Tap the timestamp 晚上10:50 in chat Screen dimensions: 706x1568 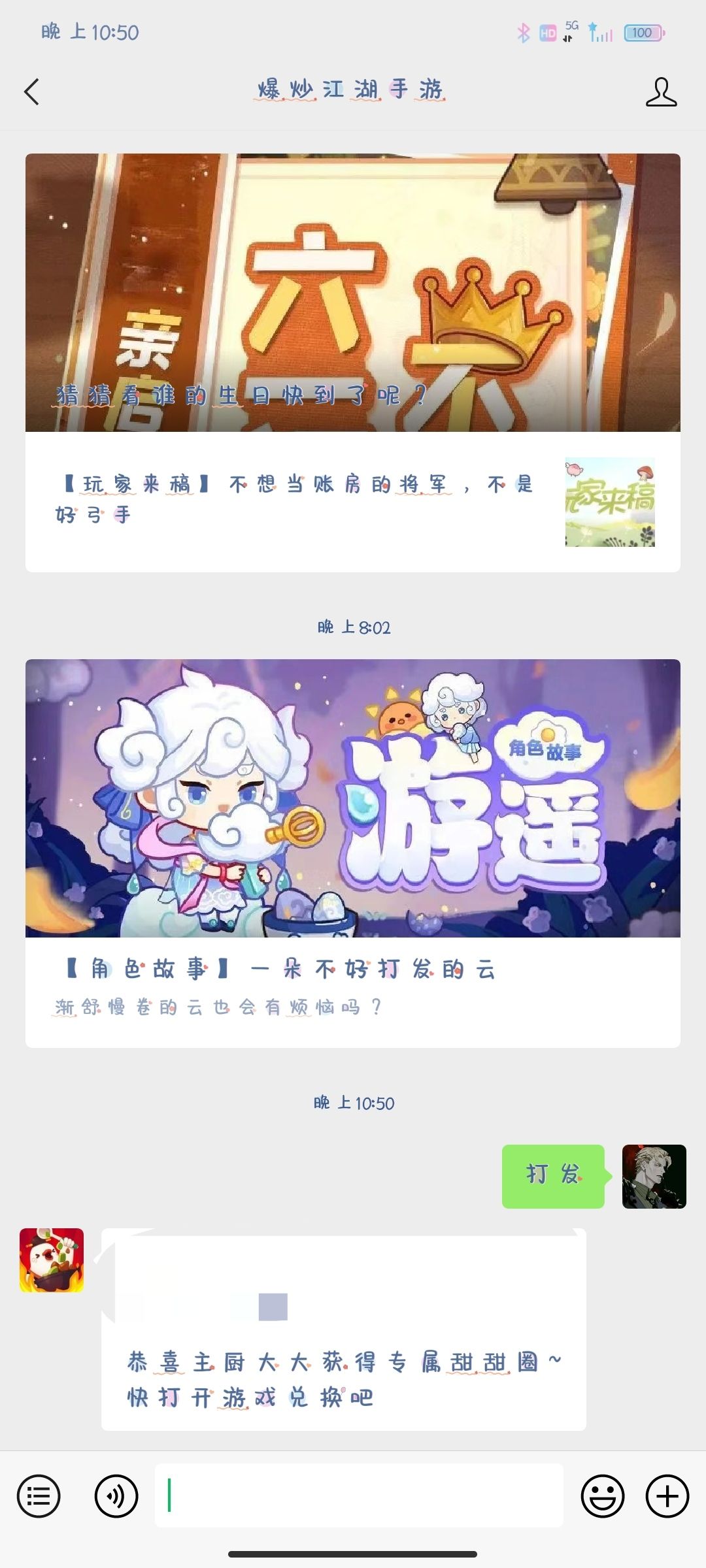tap(353, 1102)
